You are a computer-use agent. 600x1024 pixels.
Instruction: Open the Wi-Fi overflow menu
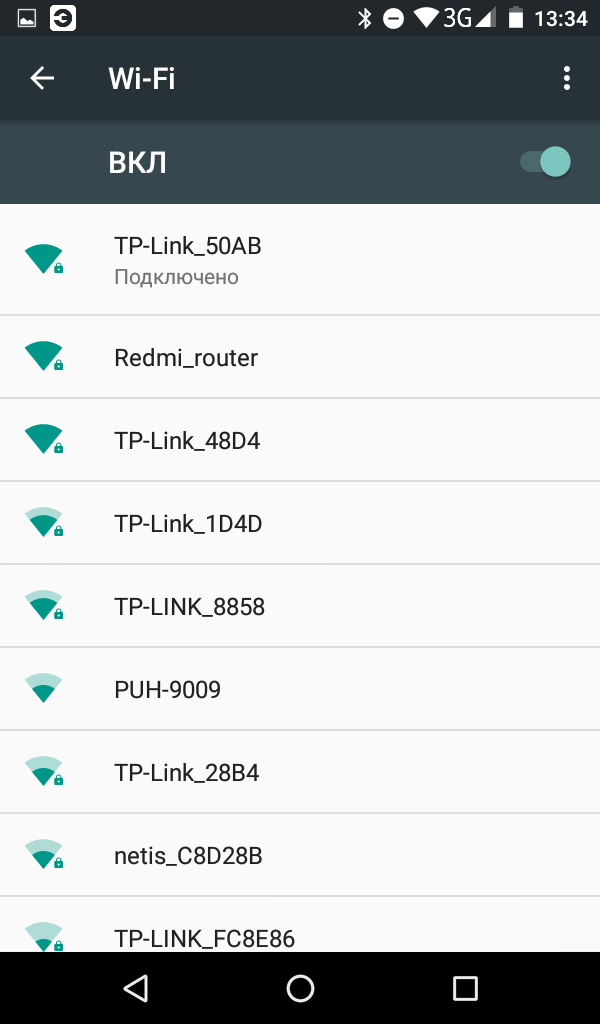click(566, 78)
